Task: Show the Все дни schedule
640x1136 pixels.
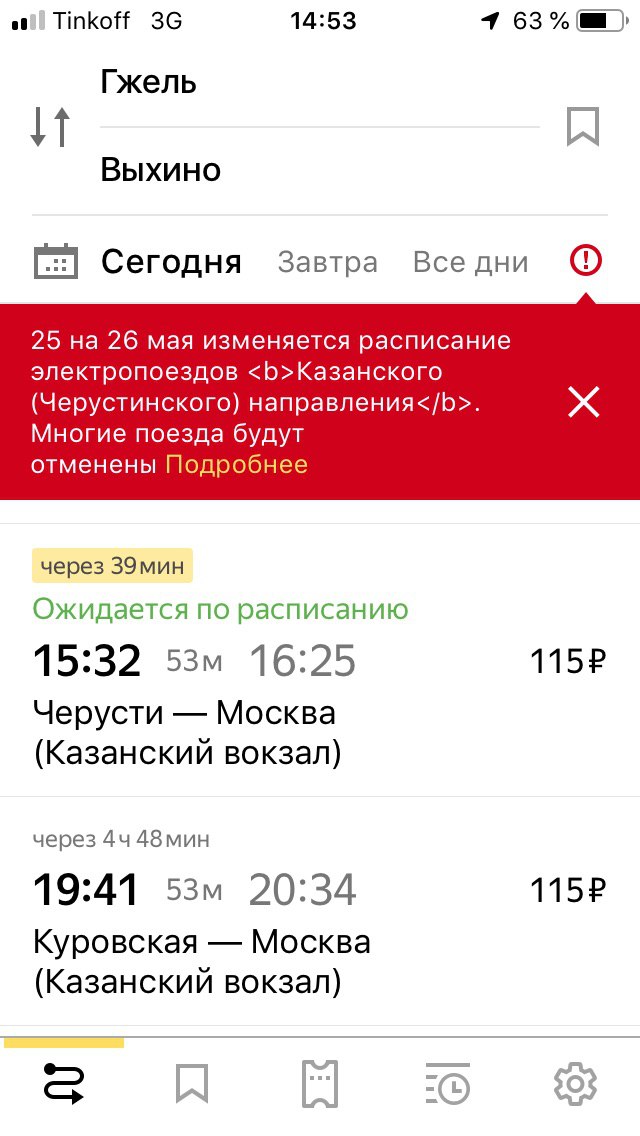Action: [x=470, y=262]
